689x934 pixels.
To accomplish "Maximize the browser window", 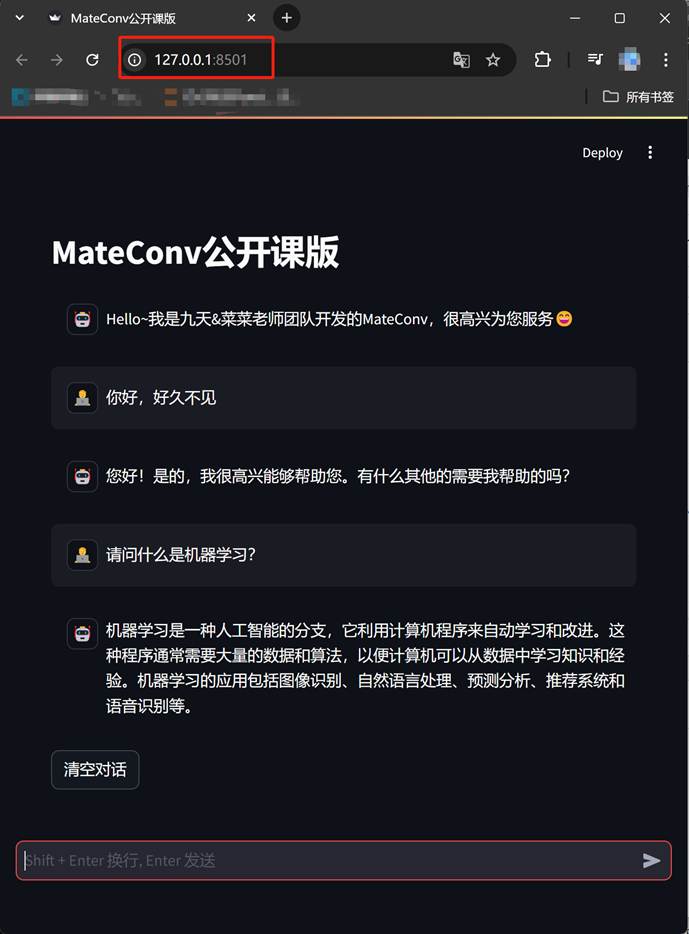I will click(x=619, y=18).
